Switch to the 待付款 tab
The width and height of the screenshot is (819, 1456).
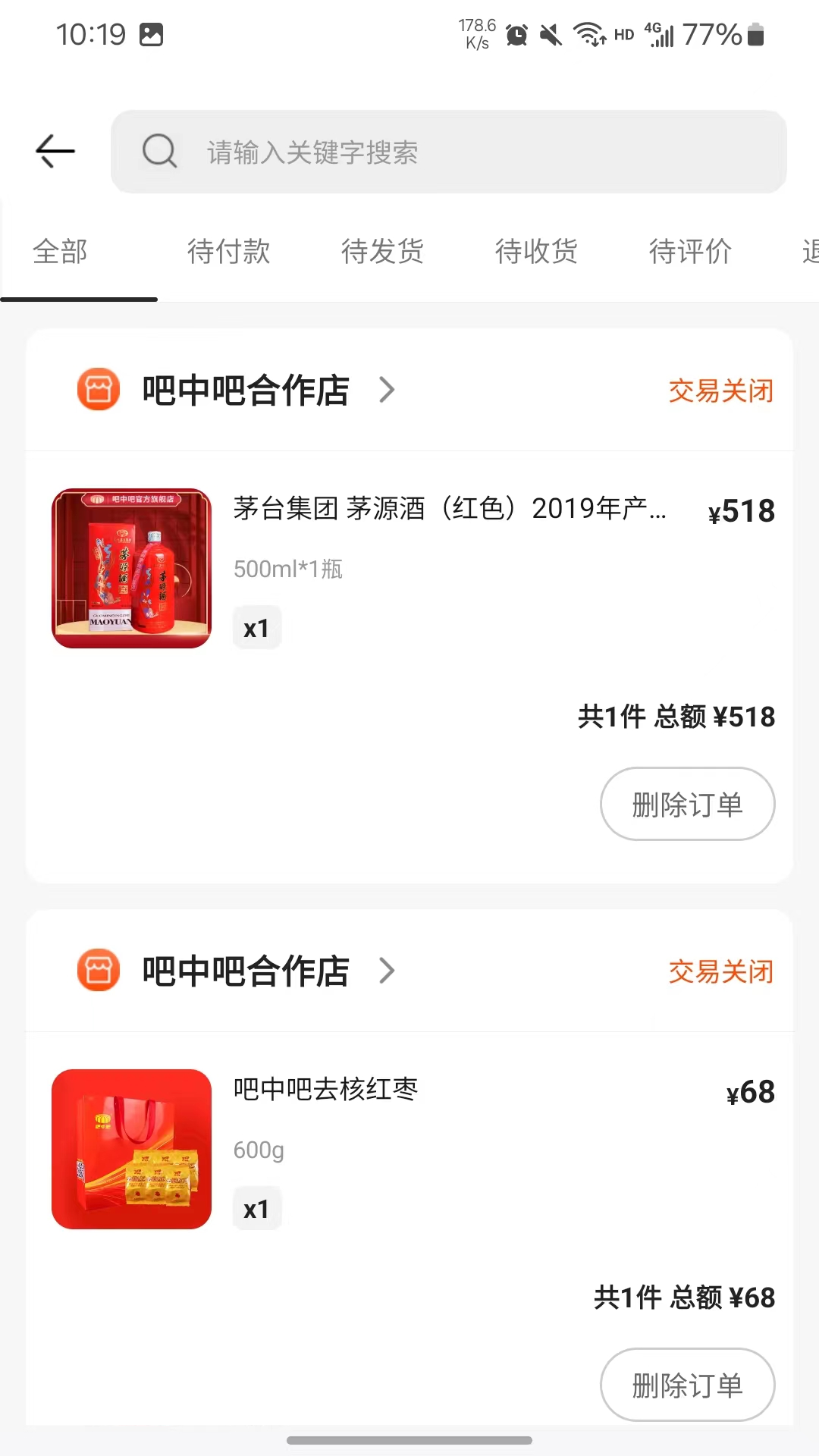(229, 251)
